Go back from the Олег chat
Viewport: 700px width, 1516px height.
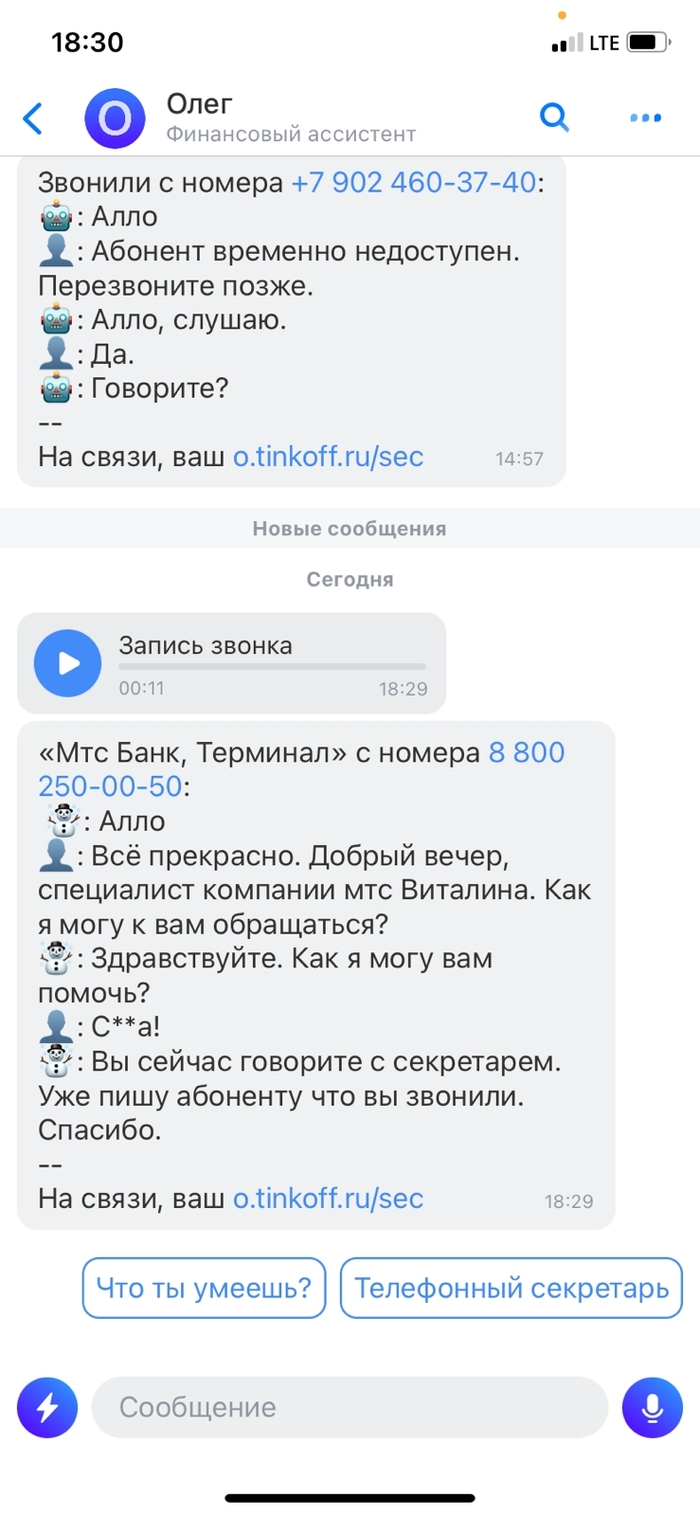pos(33,118)
